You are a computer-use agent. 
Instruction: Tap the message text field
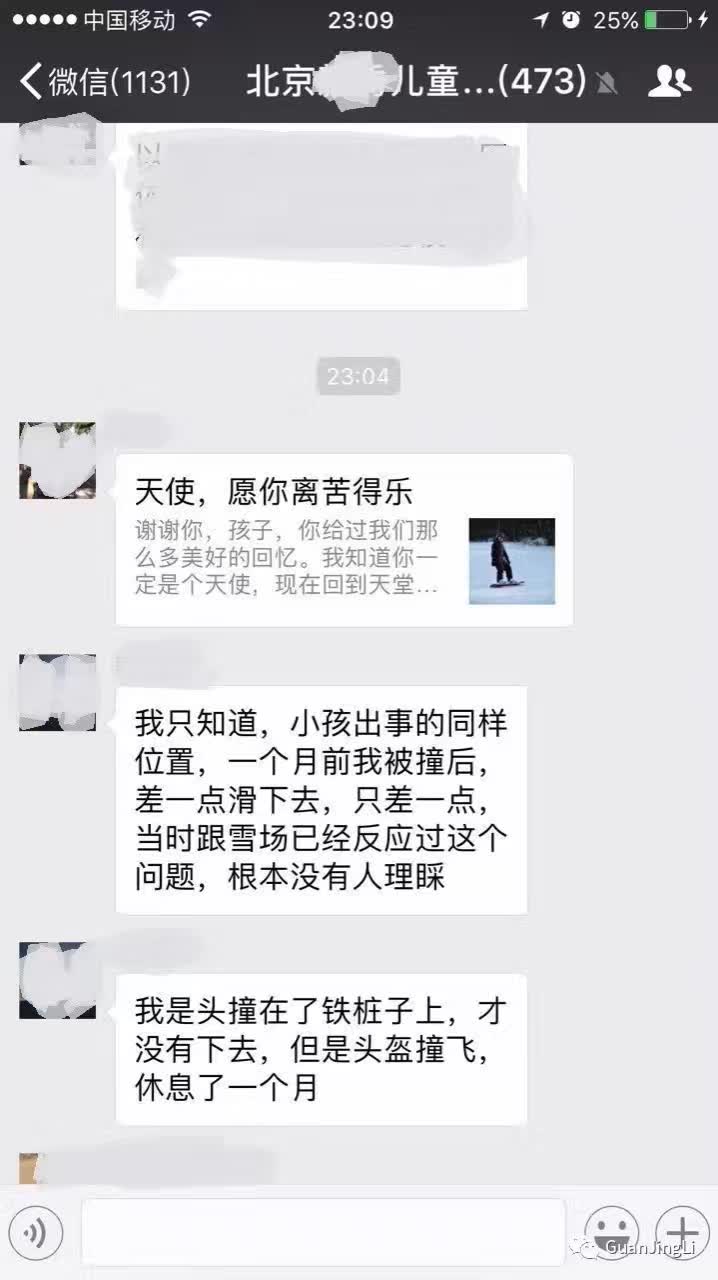click(323, 1233)
